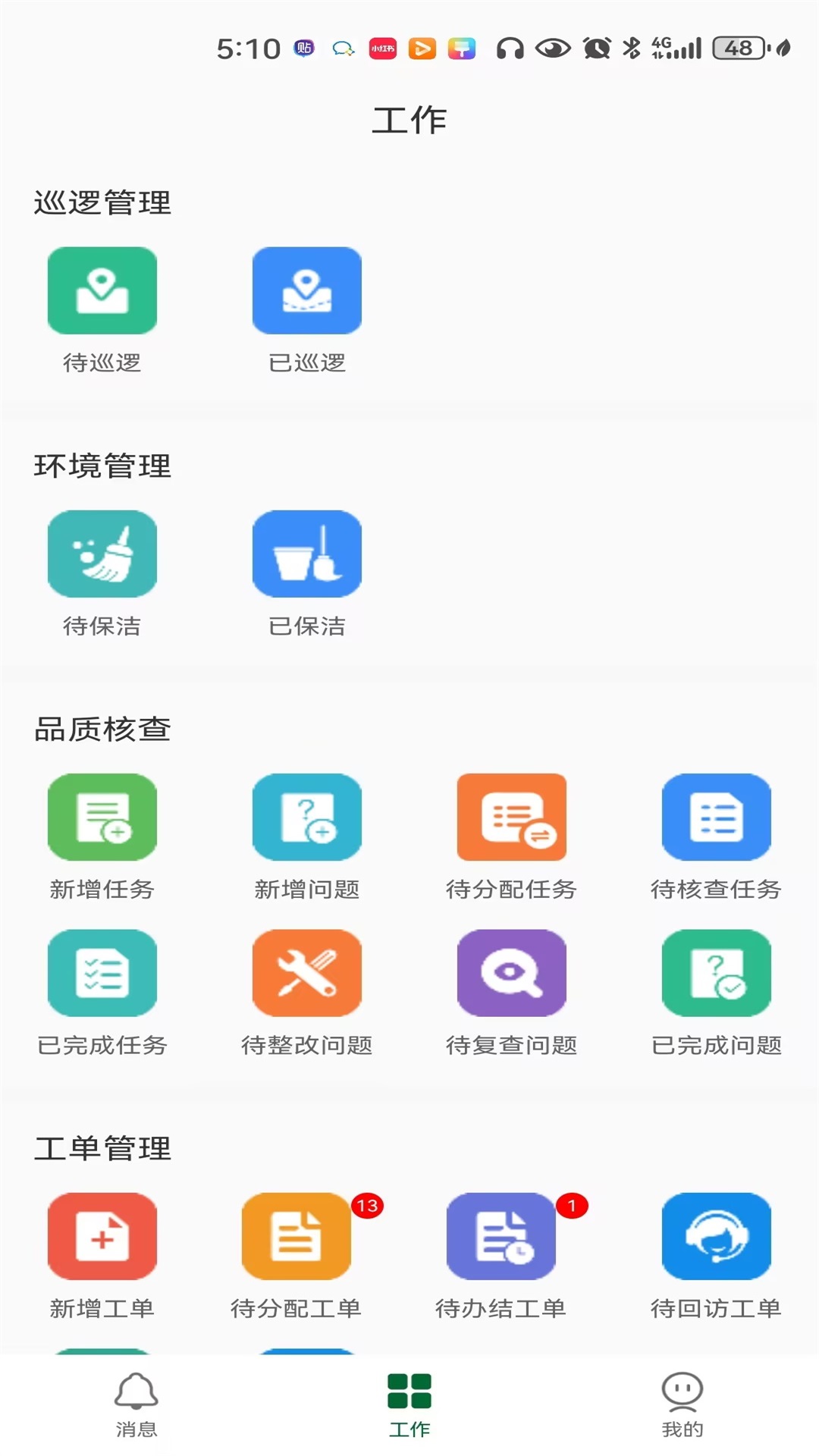Go to the 我的 tab
Screen dimensions: 819x1456
[682, 1404]
